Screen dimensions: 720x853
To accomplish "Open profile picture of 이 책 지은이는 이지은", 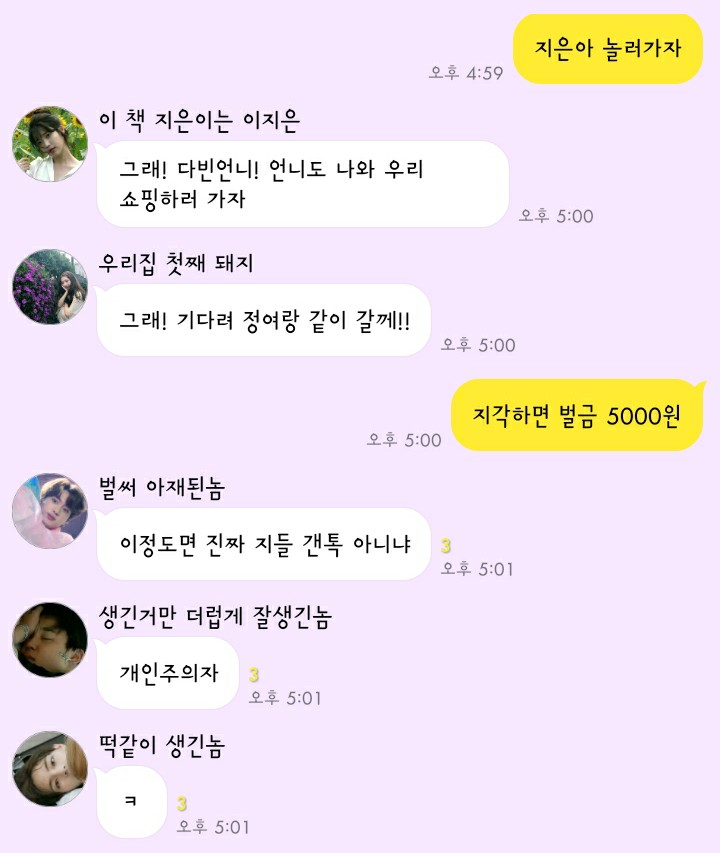I will click(x=50, y=144).
